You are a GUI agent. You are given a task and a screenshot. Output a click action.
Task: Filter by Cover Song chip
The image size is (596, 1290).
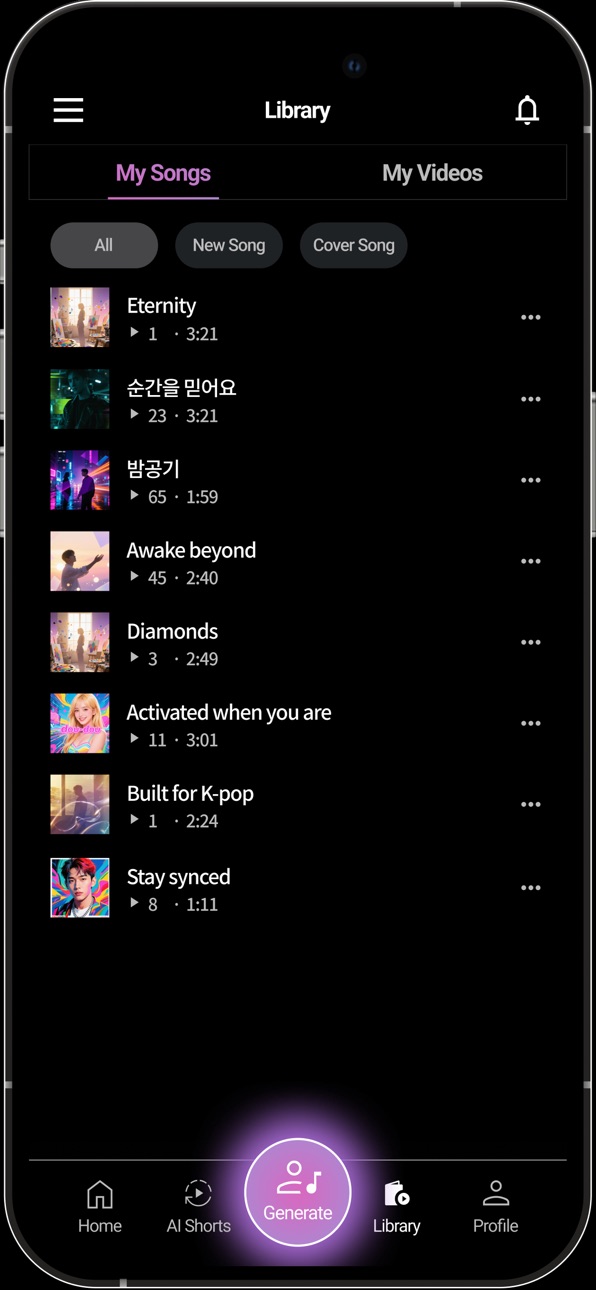pyautogui.click(x=353, y=245)
